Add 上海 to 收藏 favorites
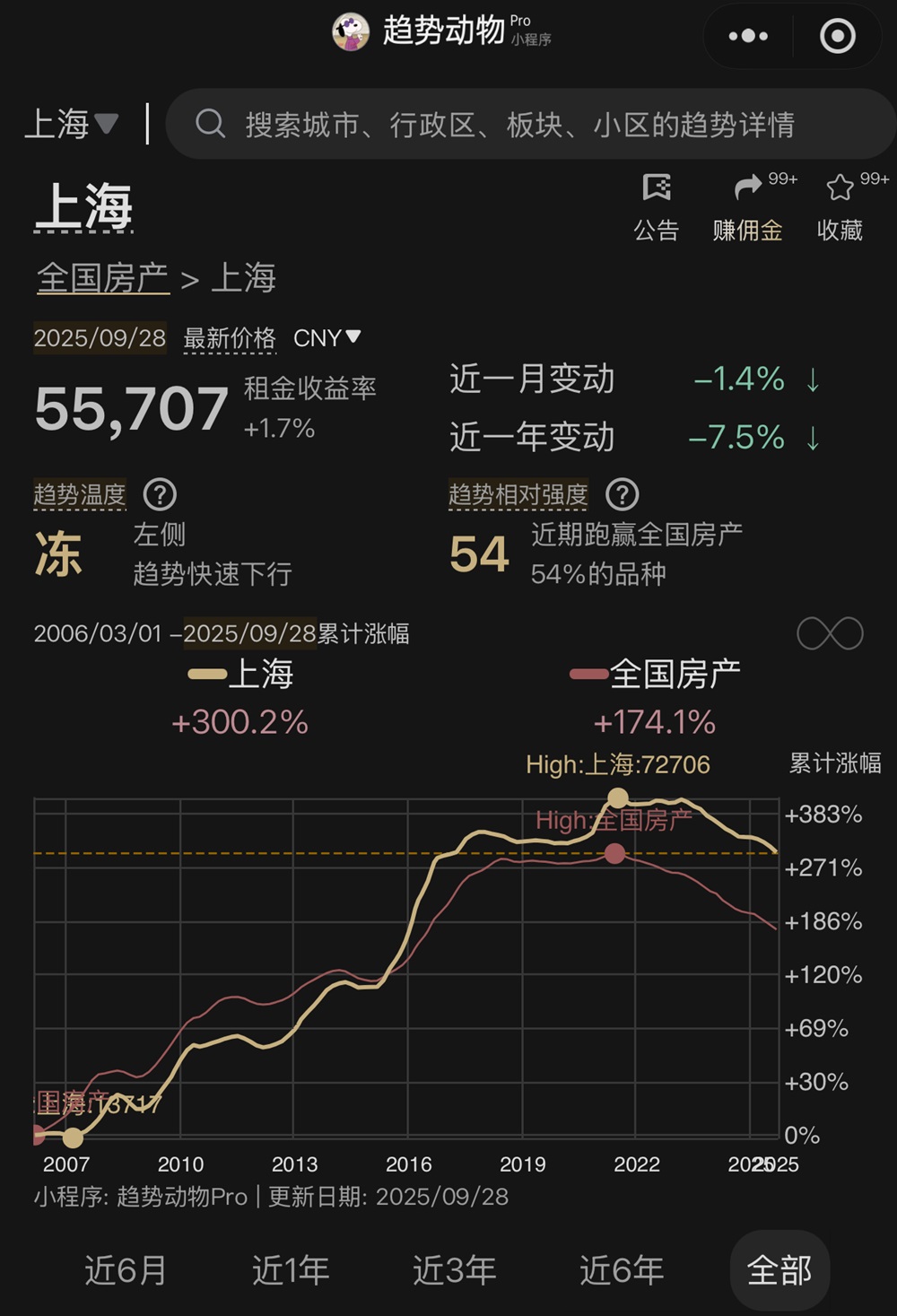Screen dimensions: 897x1316 click(x=840, y=208)
